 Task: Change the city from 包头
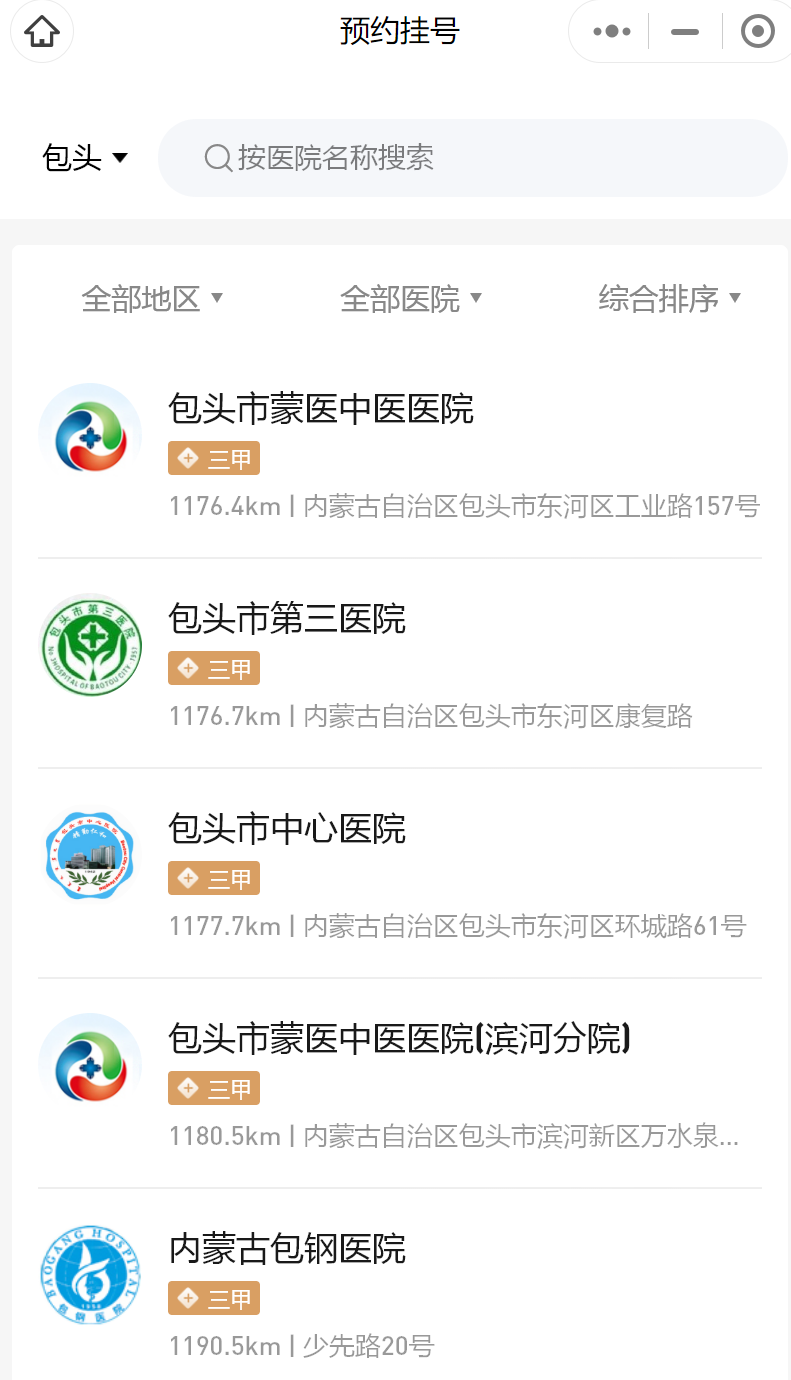point(85,158)
